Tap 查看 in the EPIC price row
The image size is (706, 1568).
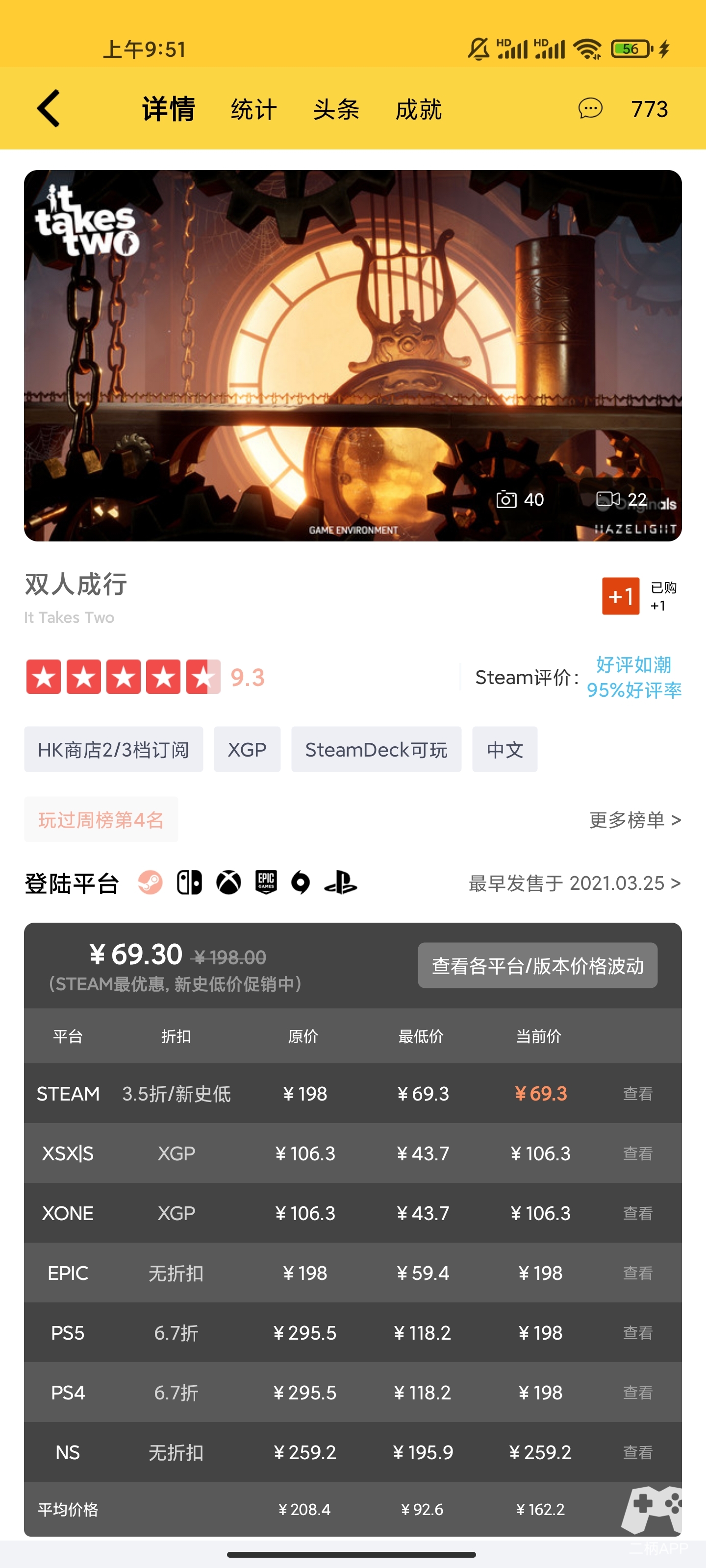tap(637, 1273)
